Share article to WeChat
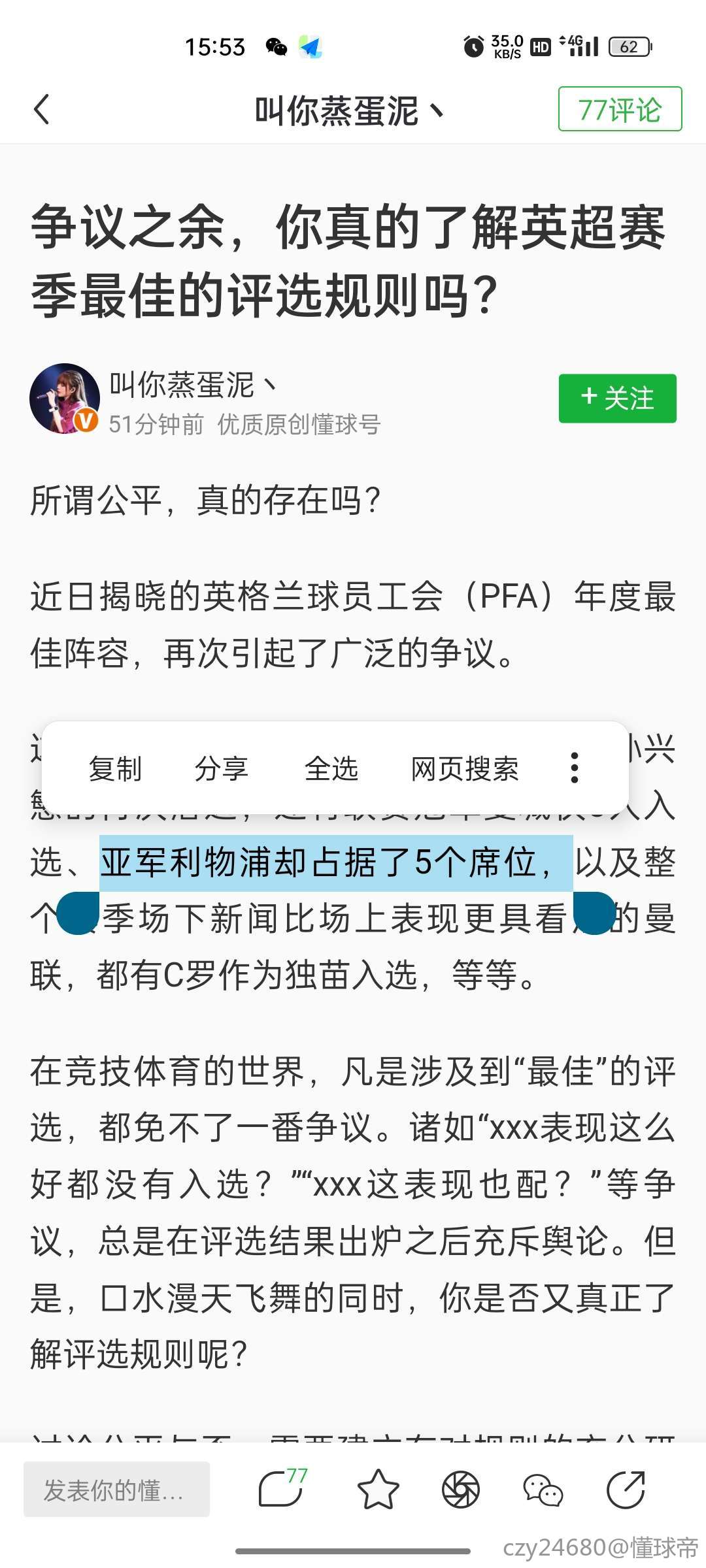This screenshot has height=1568, width=706. (x=543, y=1490)
